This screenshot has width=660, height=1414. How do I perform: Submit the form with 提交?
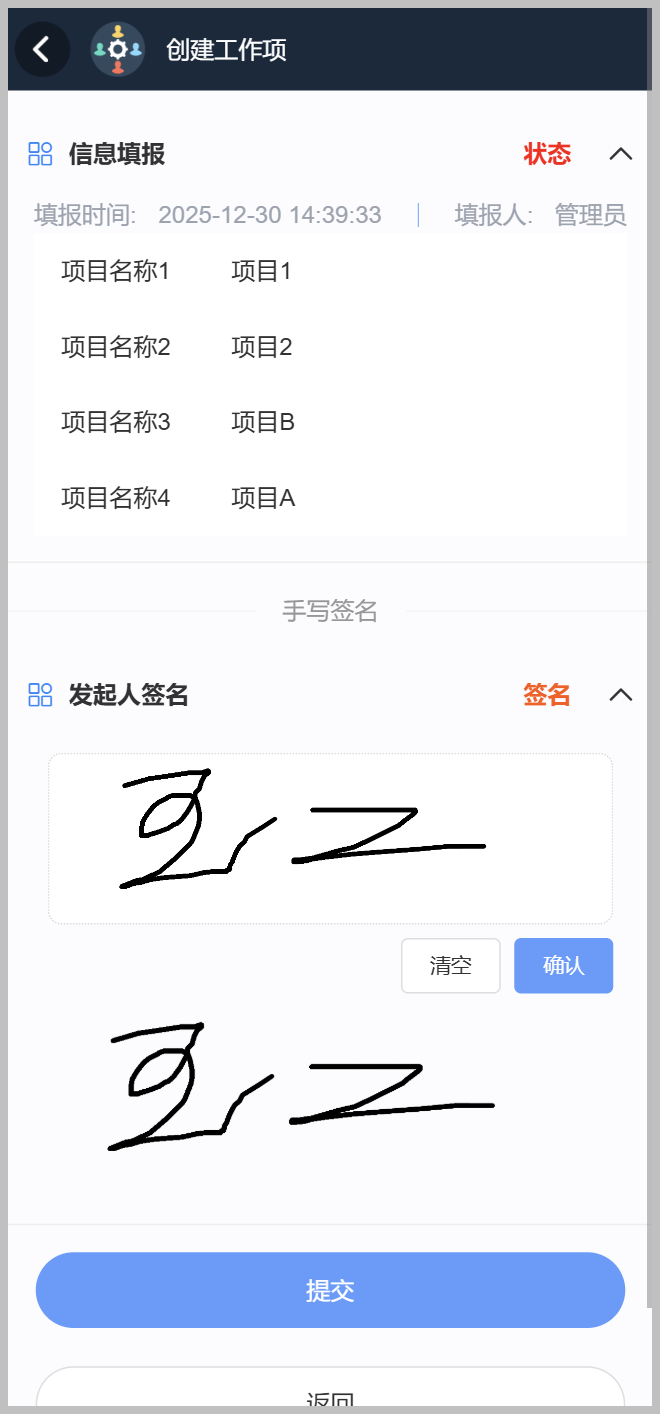click(x=330, y=1290)
